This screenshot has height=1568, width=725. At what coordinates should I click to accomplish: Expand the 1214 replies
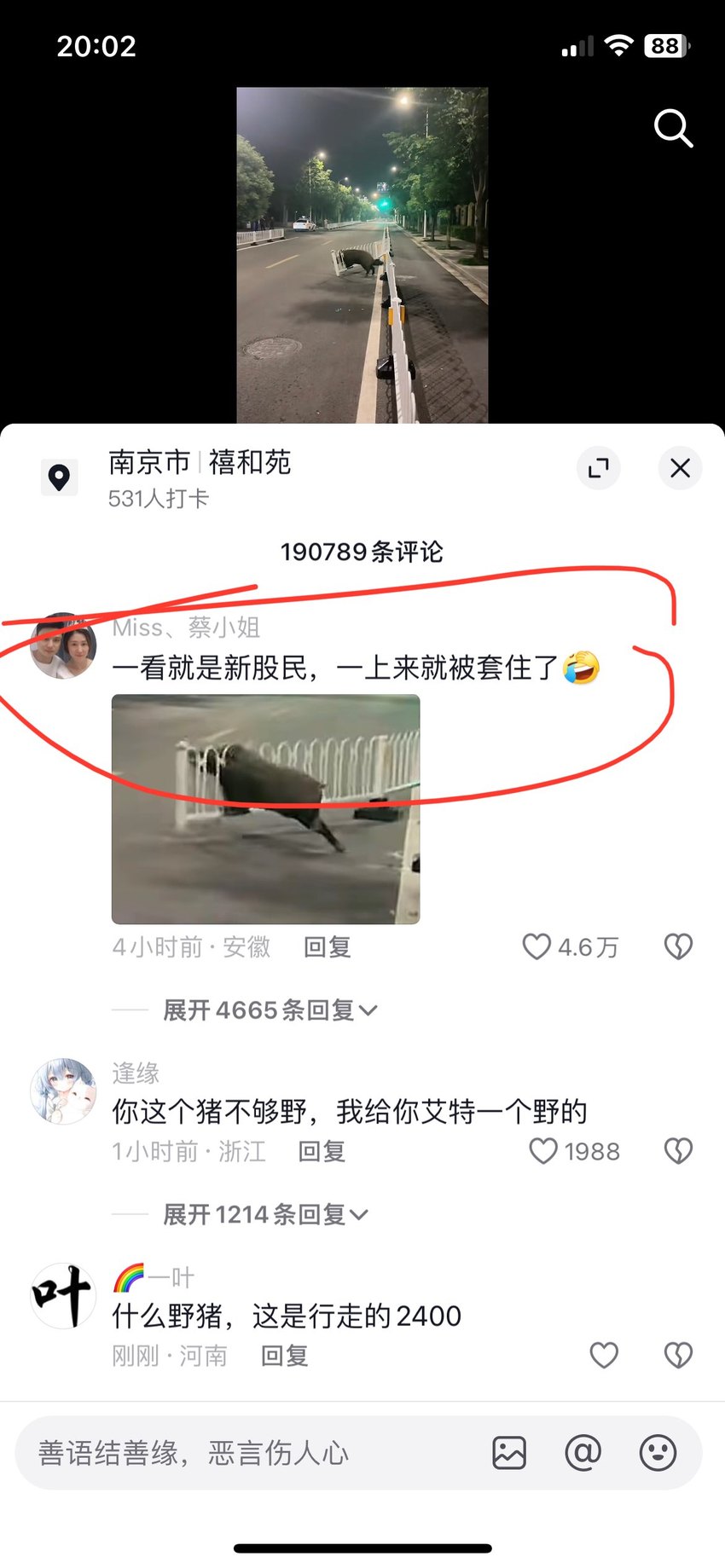(x=265, y=1214)
